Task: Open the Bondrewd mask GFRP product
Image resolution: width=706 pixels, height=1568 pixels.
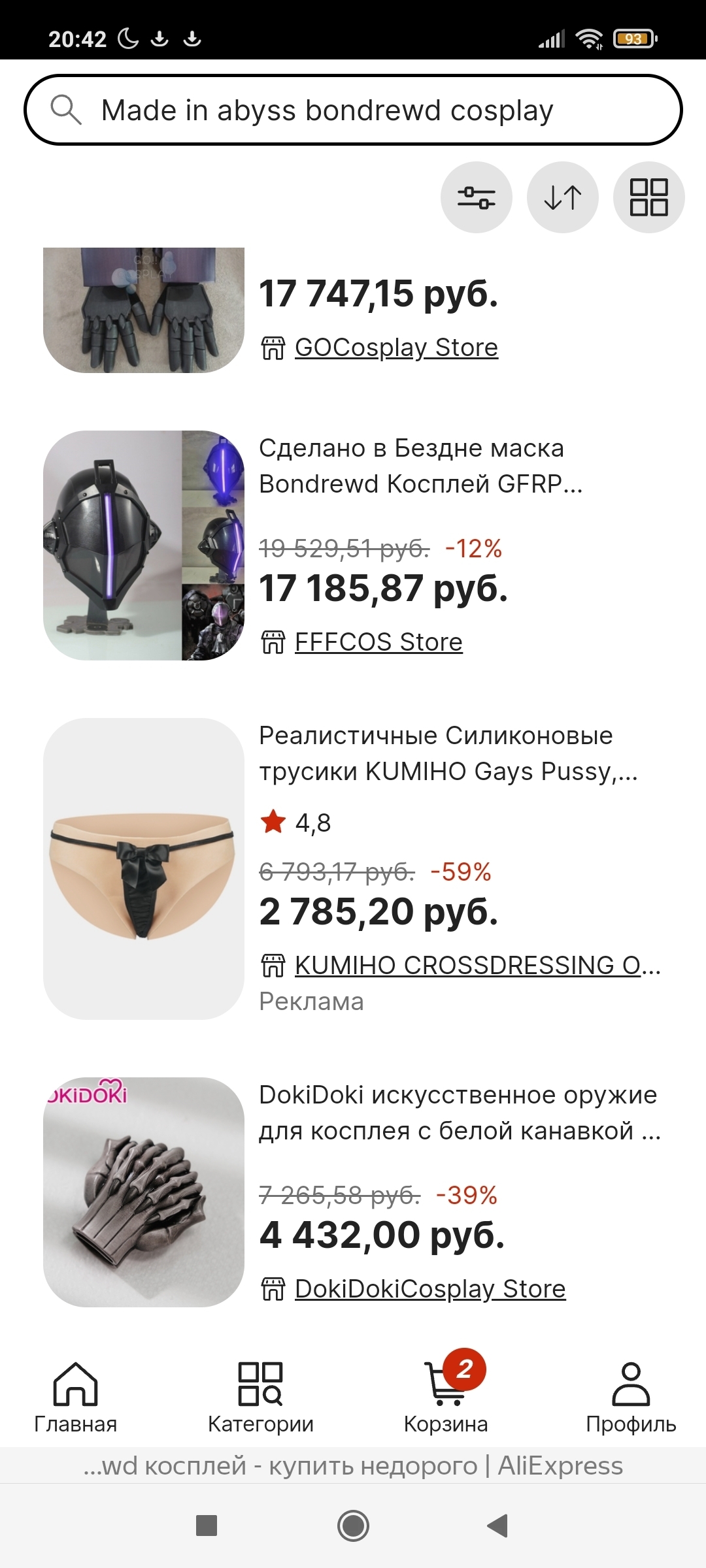Action: tap(420, 466)
